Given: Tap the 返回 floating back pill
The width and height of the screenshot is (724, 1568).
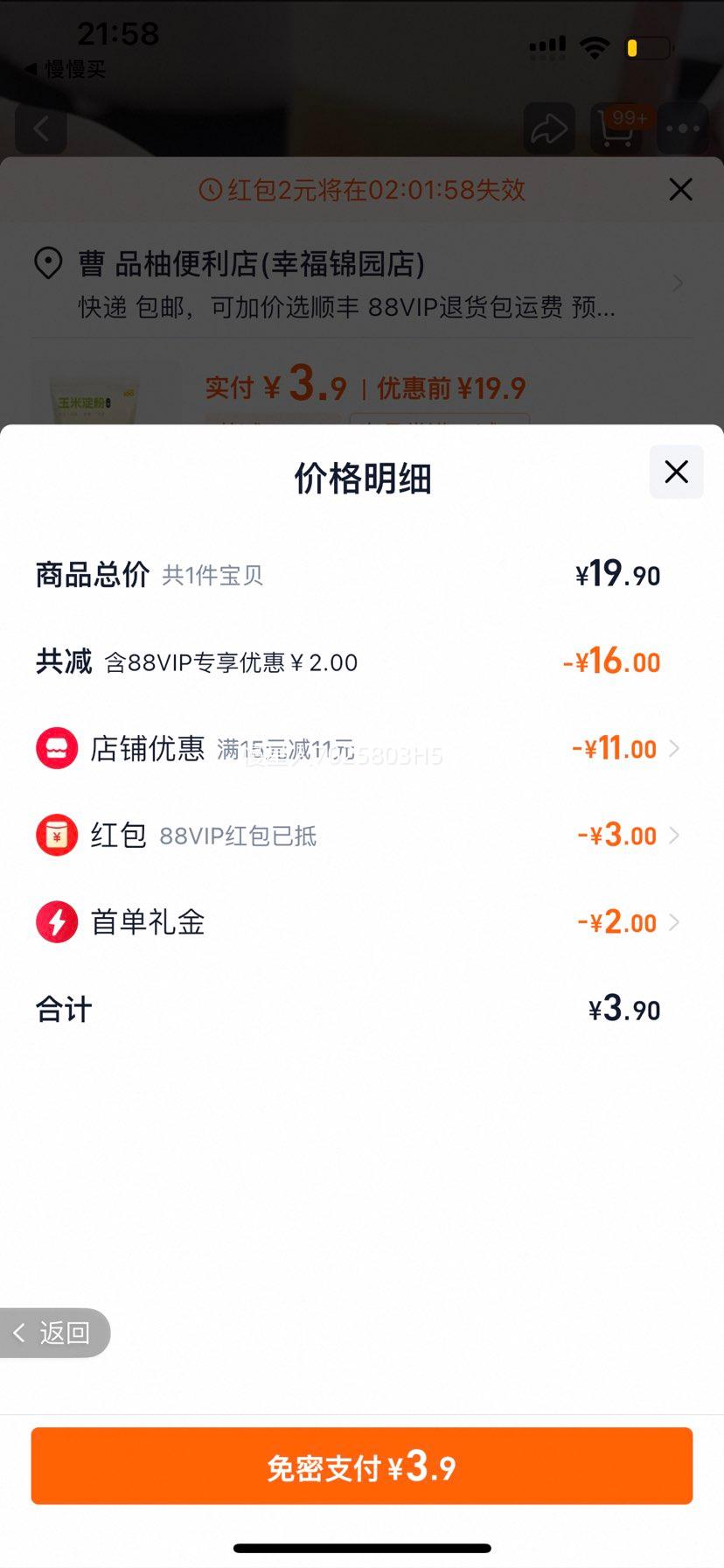Looking at the screenshot, I should click(54, 1333).
